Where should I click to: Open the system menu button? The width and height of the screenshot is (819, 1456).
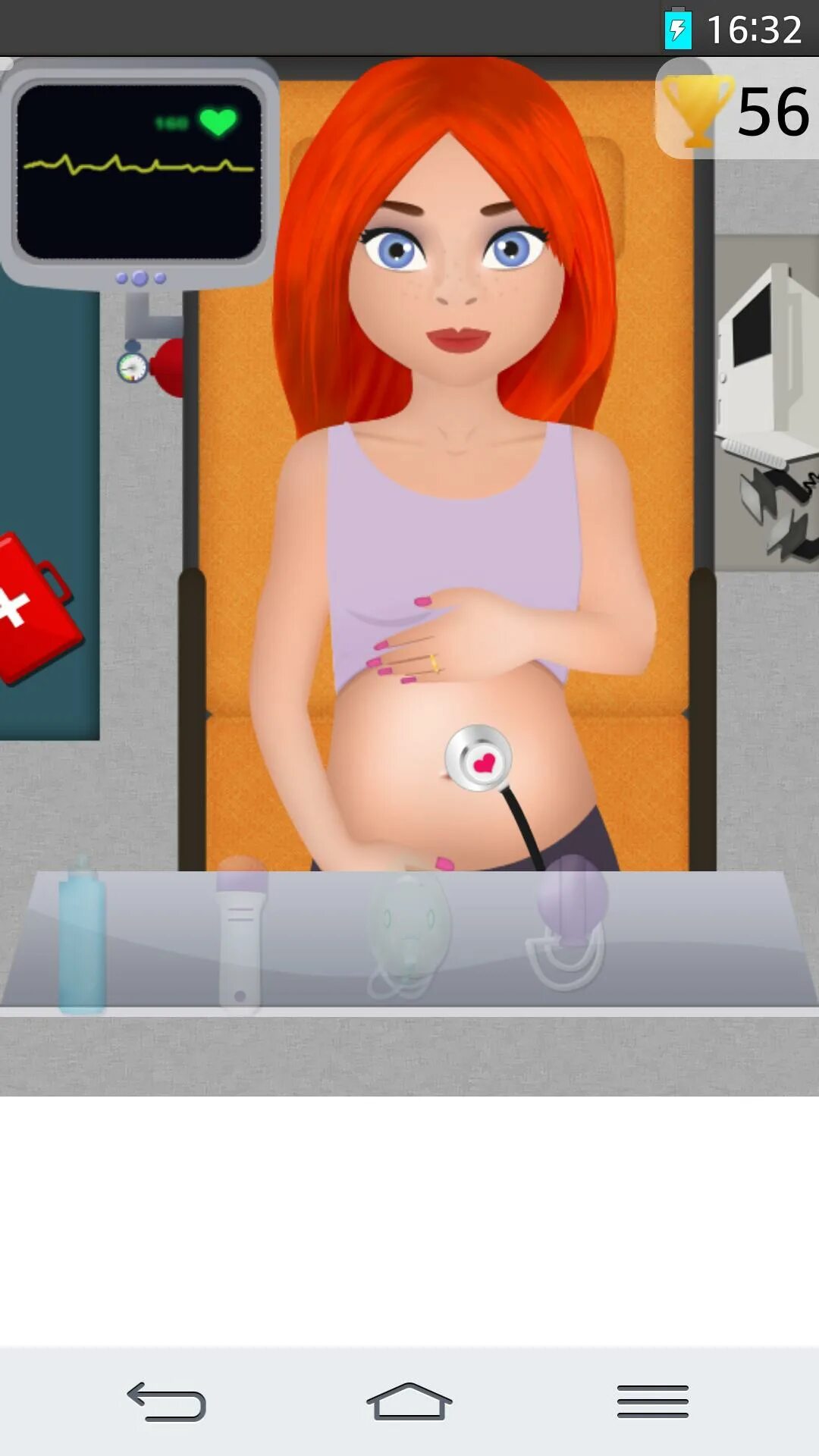652,1401
